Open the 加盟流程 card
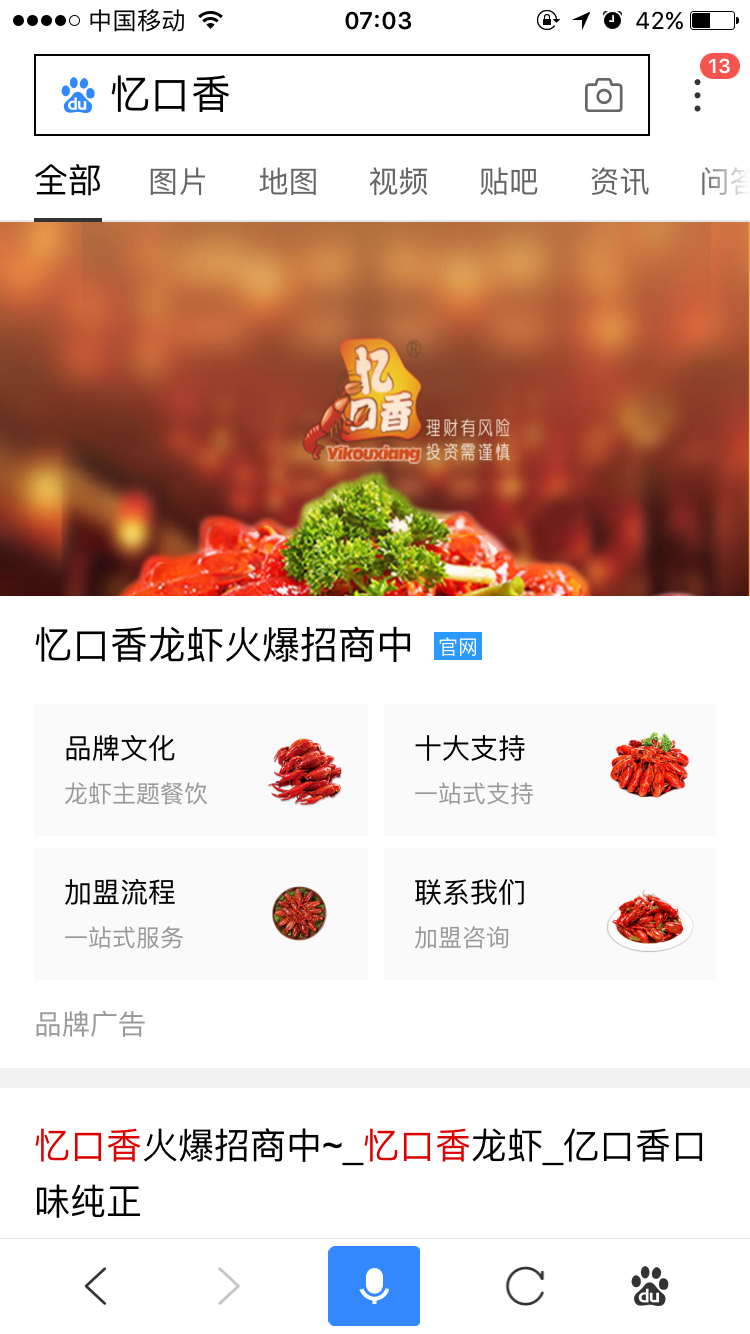750x1334 pixels. tap(200, 913)
